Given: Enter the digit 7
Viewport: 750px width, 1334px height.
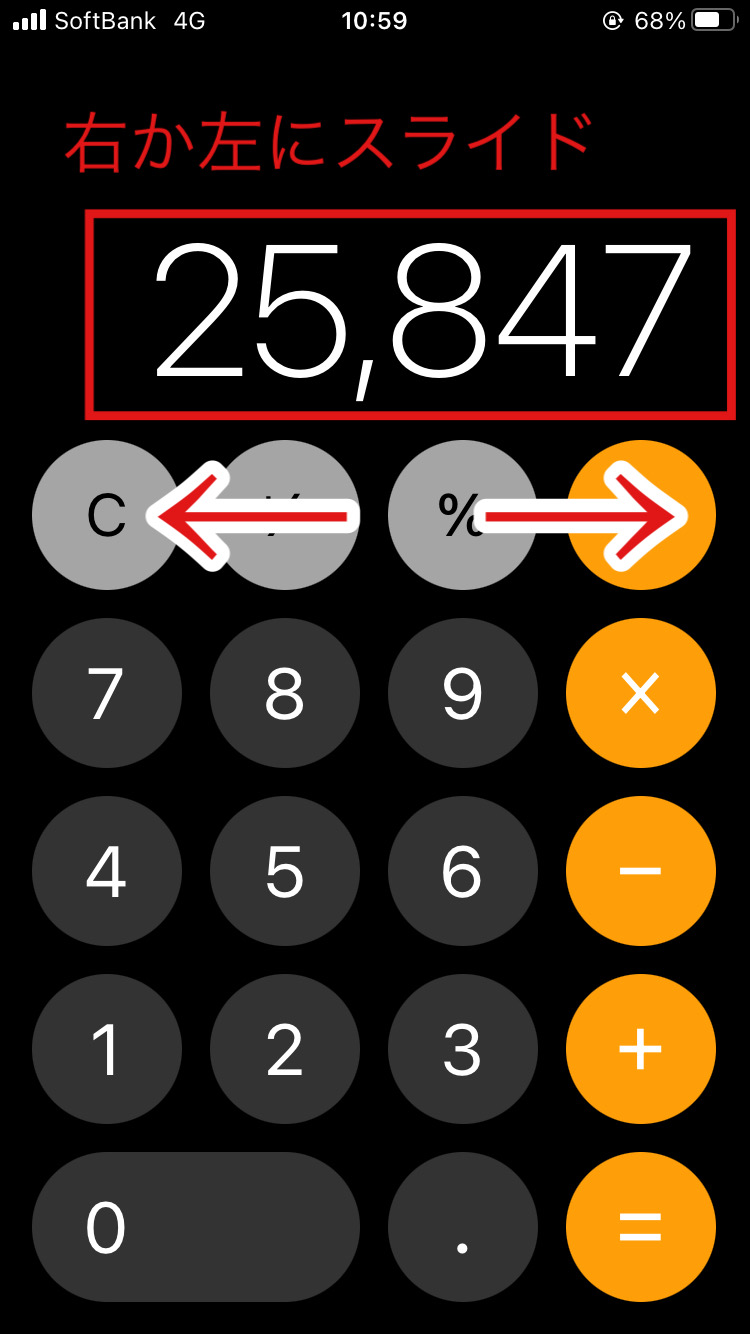Looking at the screenshot, I should pos(106,693).
